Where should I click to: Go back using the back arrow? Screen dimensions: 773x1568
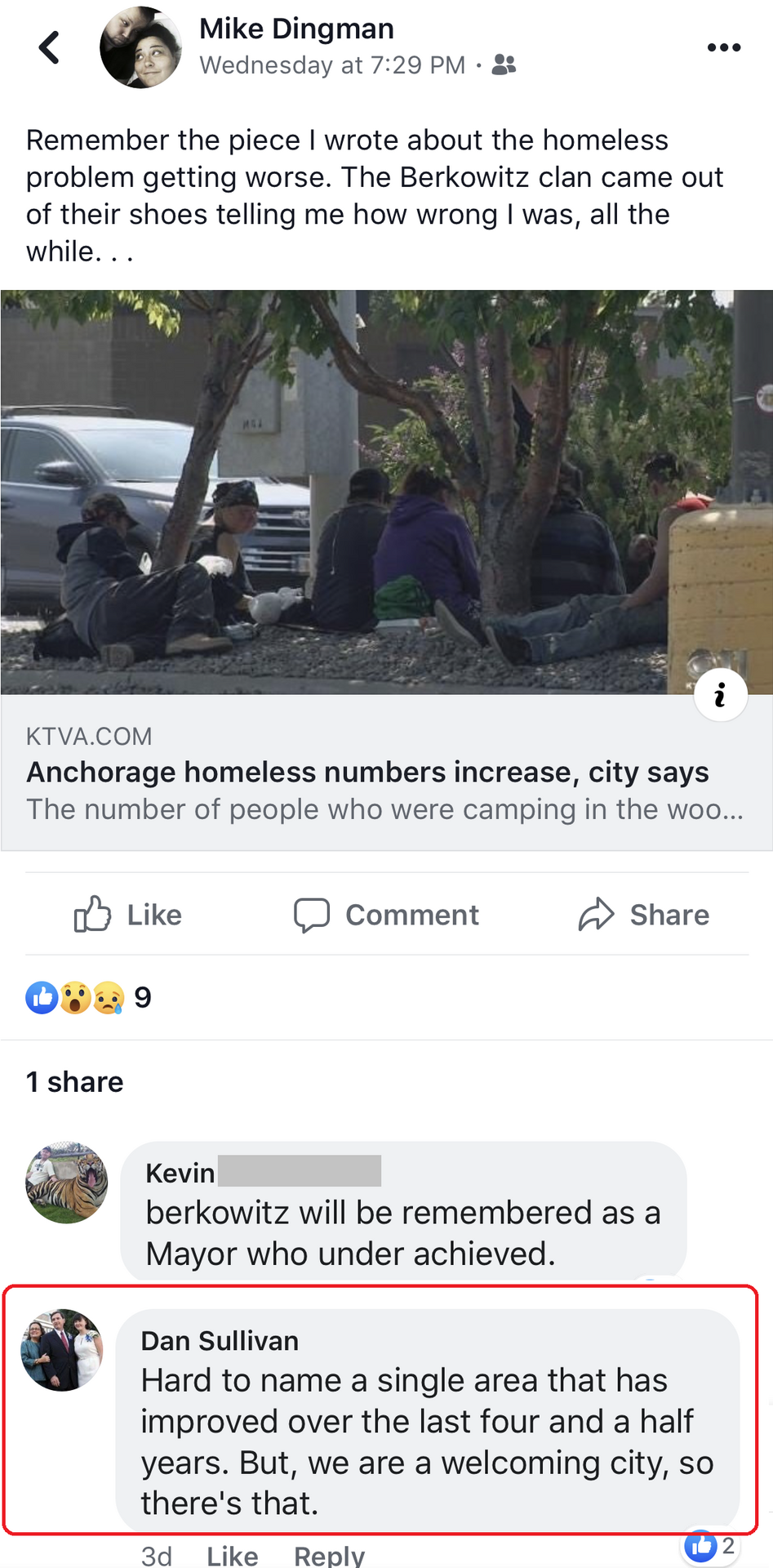(x=49, y=47)
